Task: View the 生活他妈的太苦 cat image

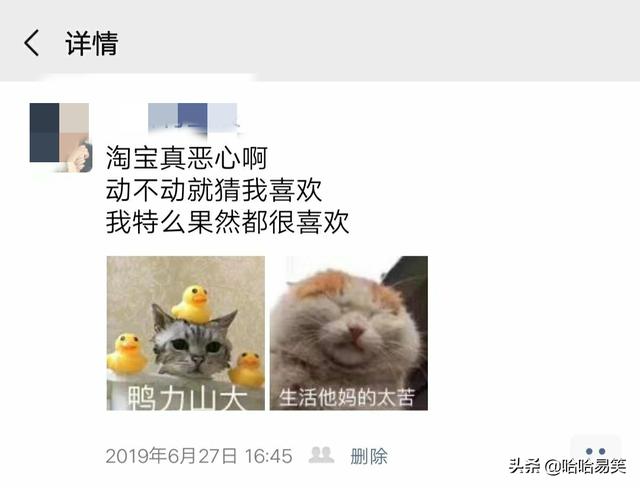Action: click(x=349, y=333)
